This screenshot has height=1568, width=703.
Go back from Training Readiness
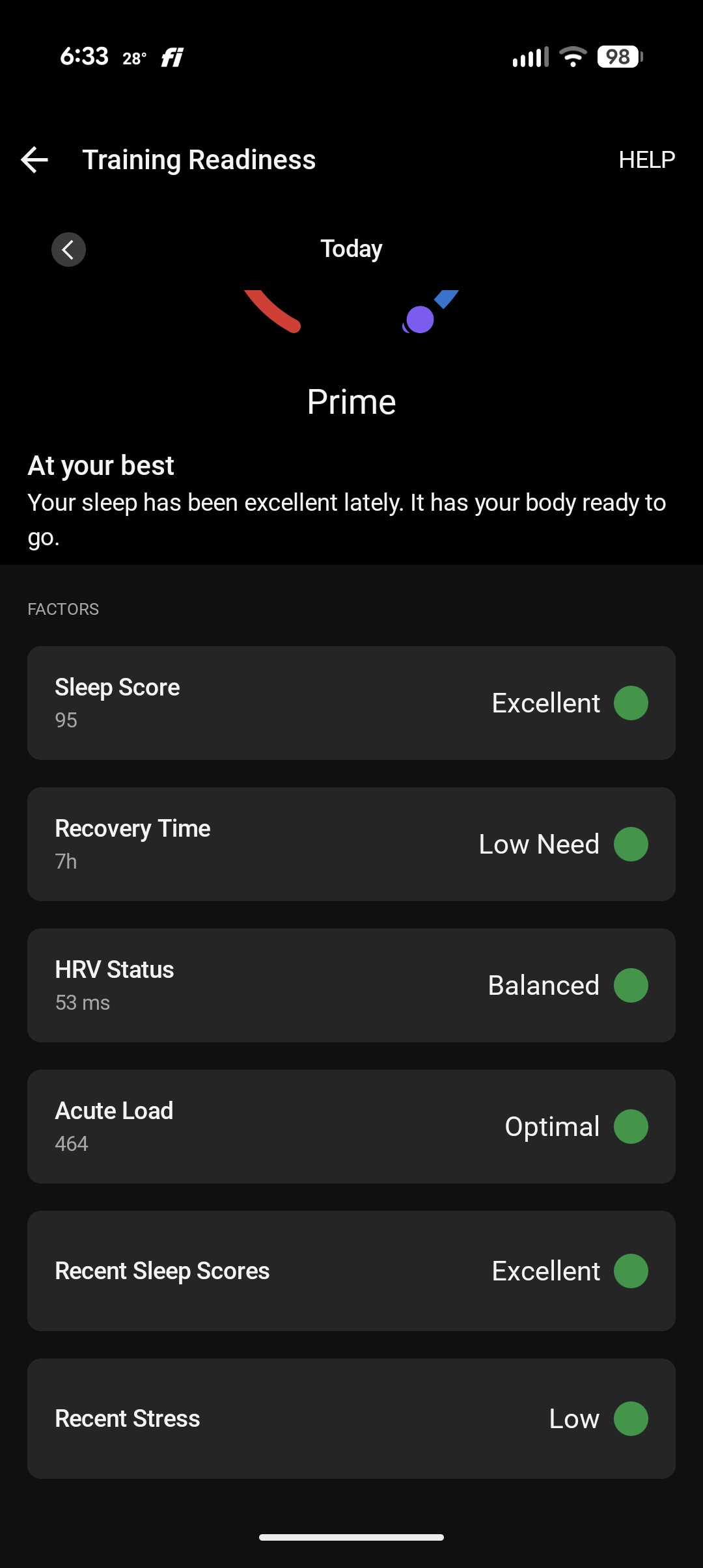click(x=35, y=159)
